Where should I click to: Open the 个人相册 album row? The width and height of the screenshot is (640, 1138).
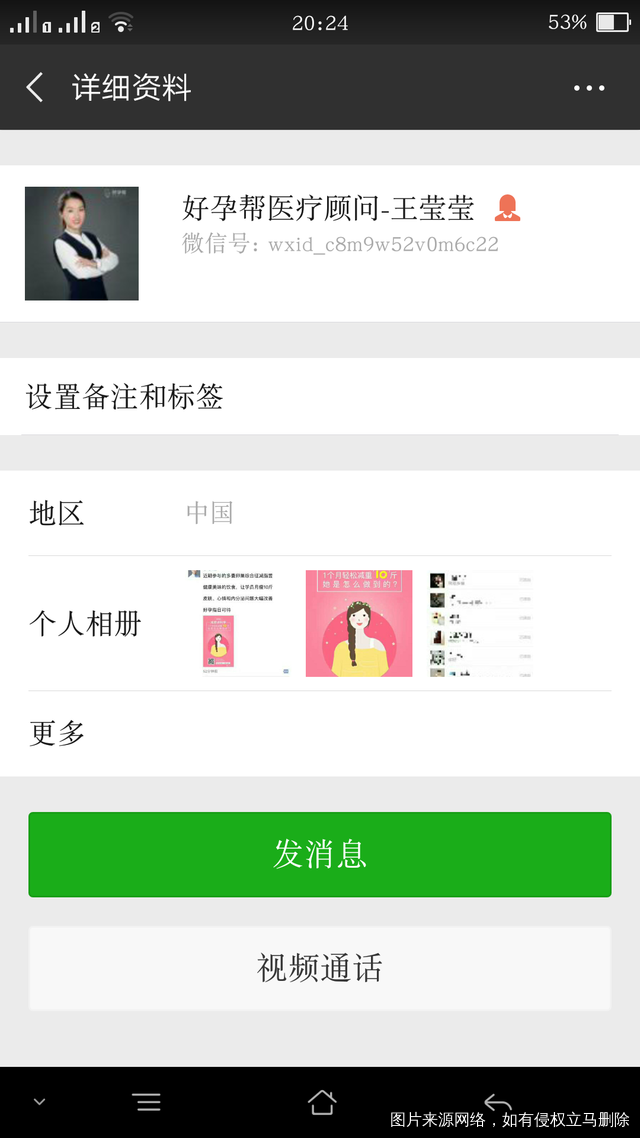320,623
